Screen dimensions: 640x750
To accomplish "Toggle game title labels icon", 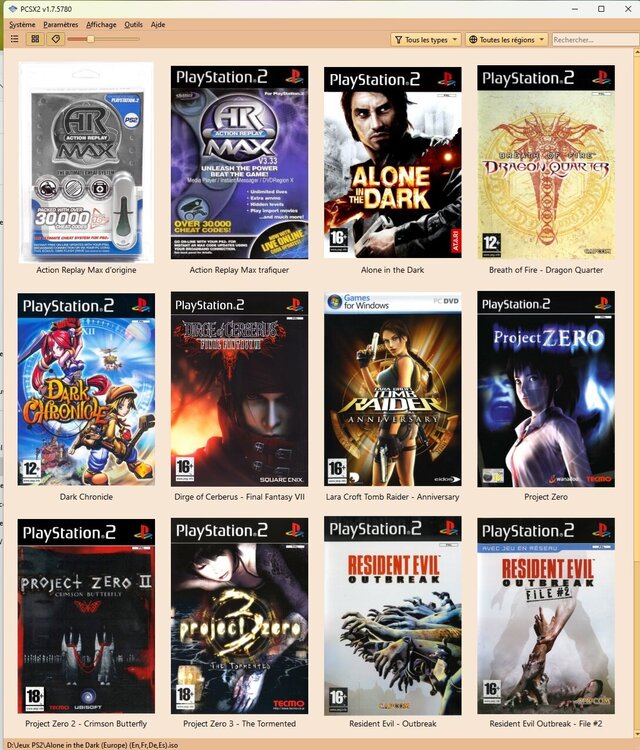I will coord(56,39).
